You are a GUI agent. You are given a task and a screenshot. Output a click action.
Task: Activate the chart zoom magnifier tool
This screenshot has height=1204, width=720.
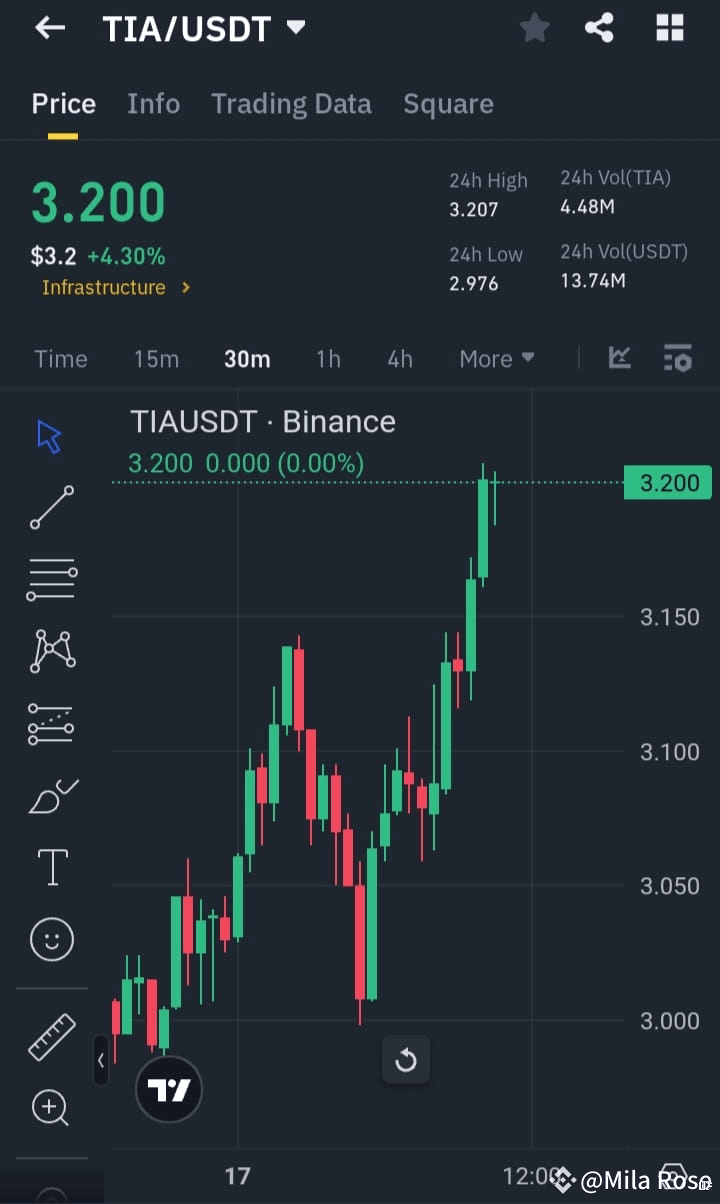[51, 1107]
